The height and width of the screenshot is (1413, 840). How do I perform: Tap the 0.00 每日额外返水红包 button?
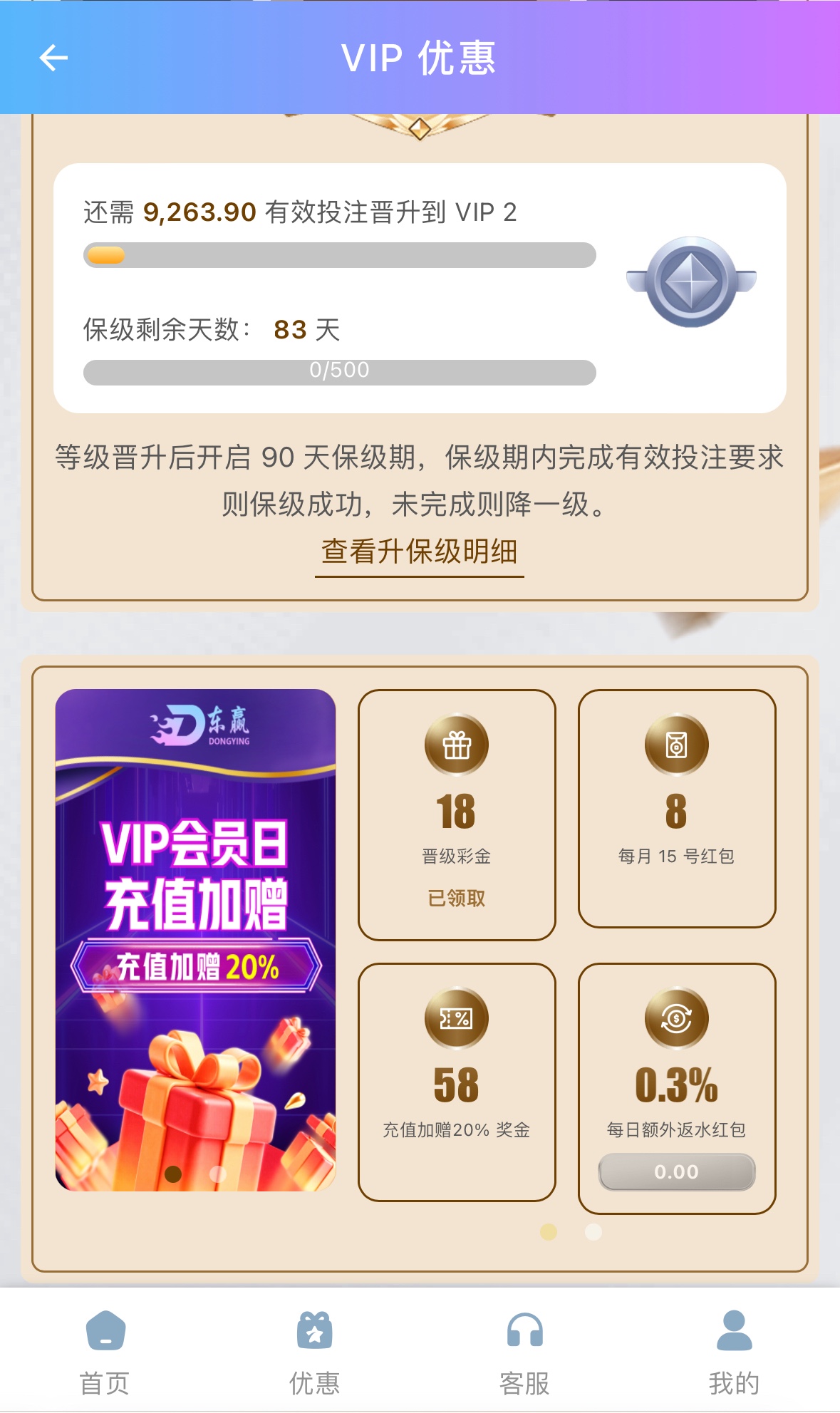(x=676, y=1171)
